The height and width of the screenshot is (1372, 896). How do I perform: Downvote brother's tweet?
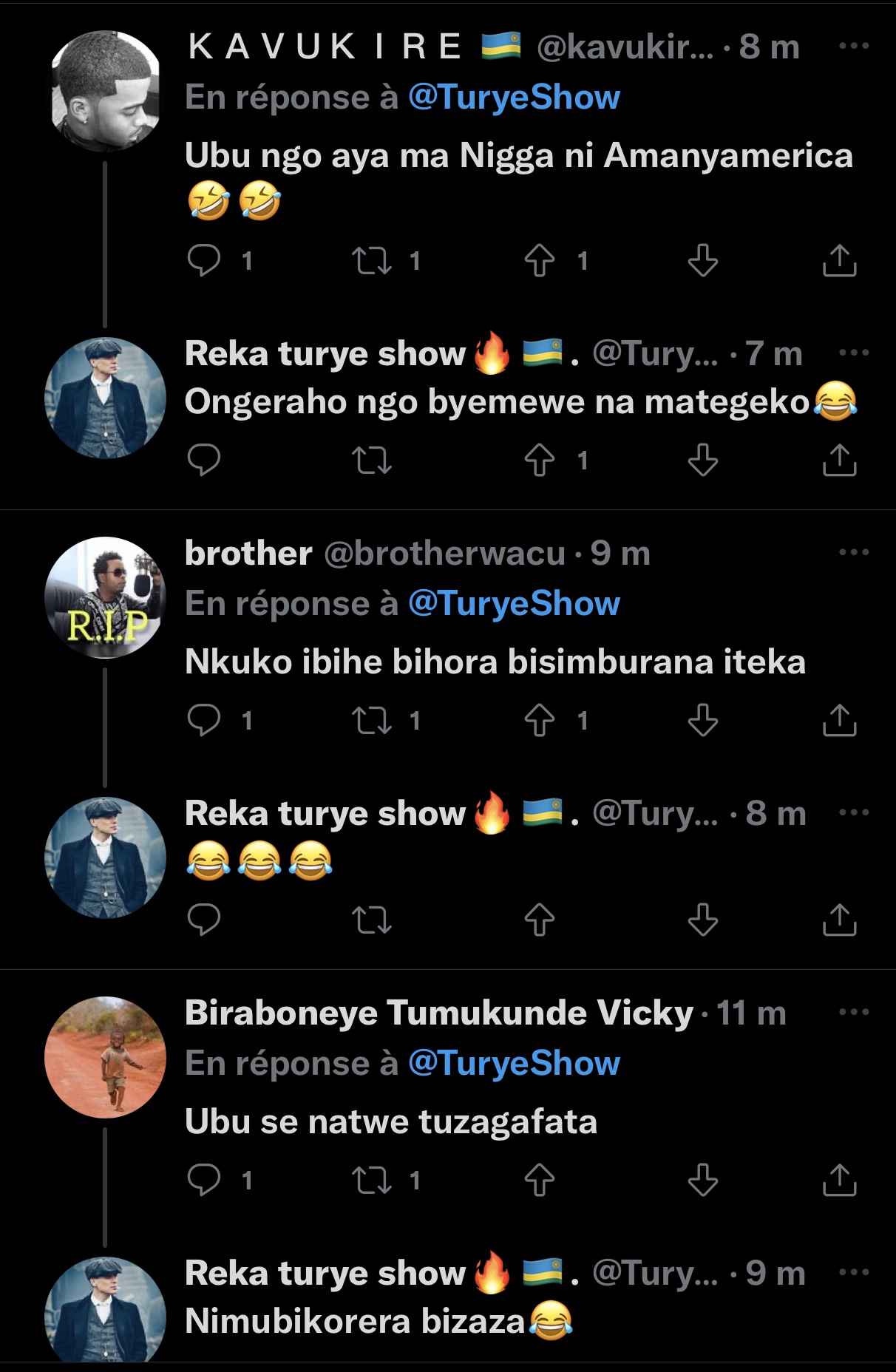[x=702, y=720]
